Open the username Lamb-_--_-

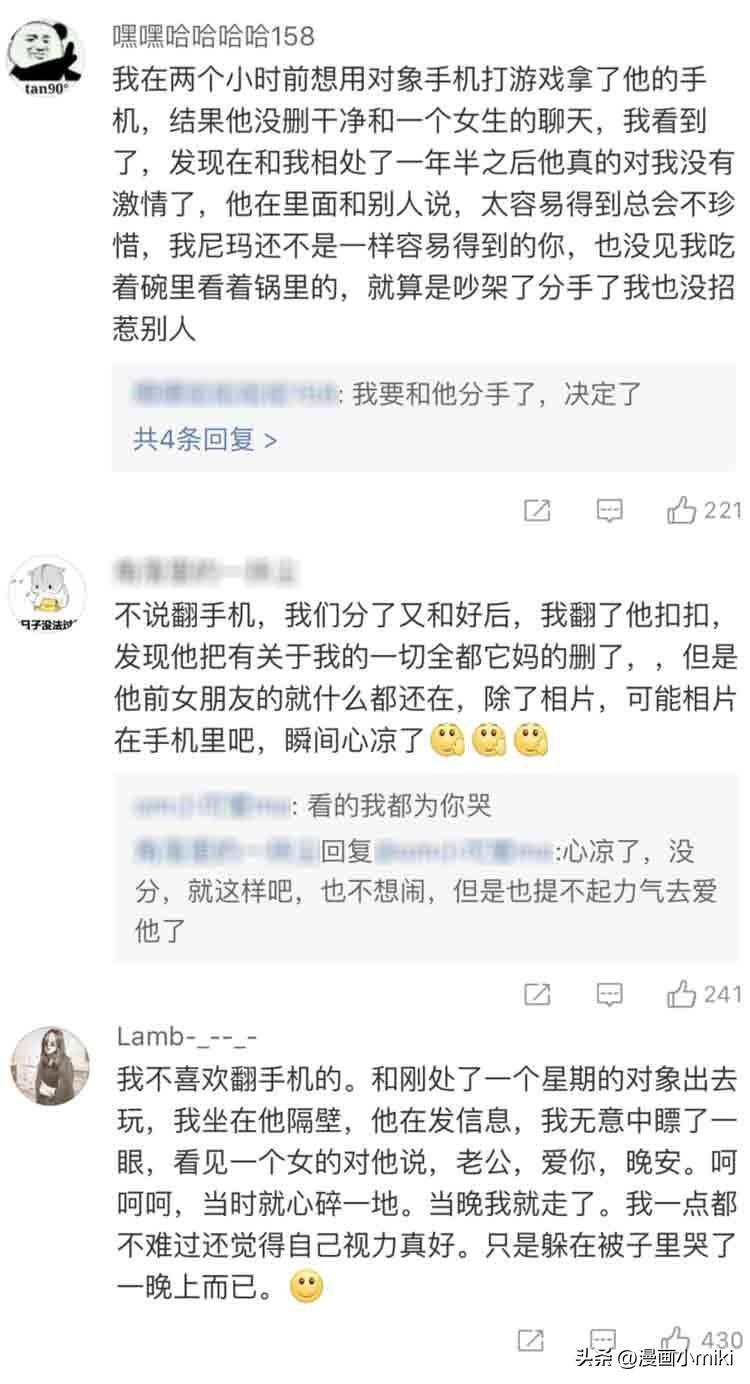click(186, 1037)
